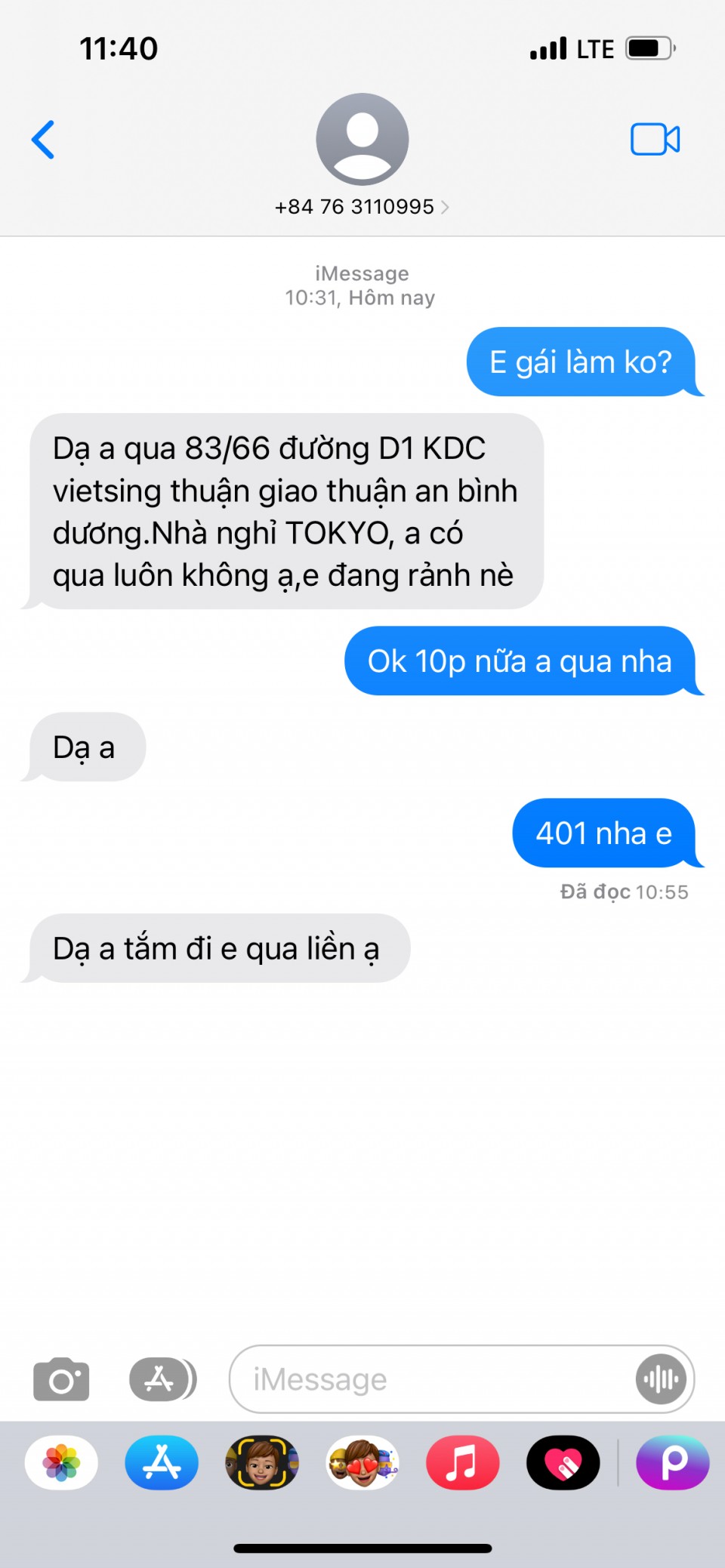
Task: Open the Photos app in the drawer
Action: point(61,1462)
